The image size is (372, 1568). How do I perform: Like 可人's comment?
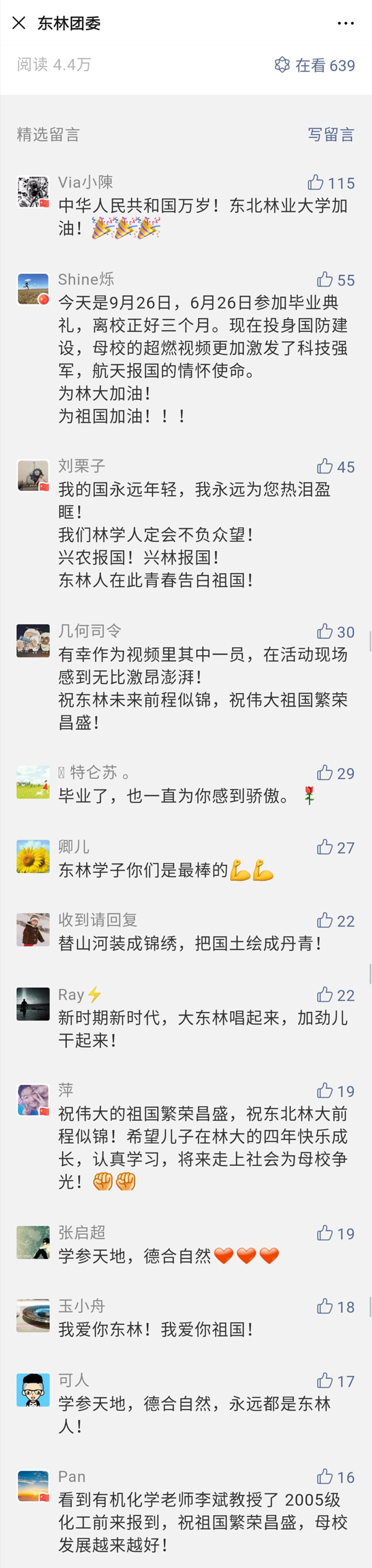click(325, 1380)
